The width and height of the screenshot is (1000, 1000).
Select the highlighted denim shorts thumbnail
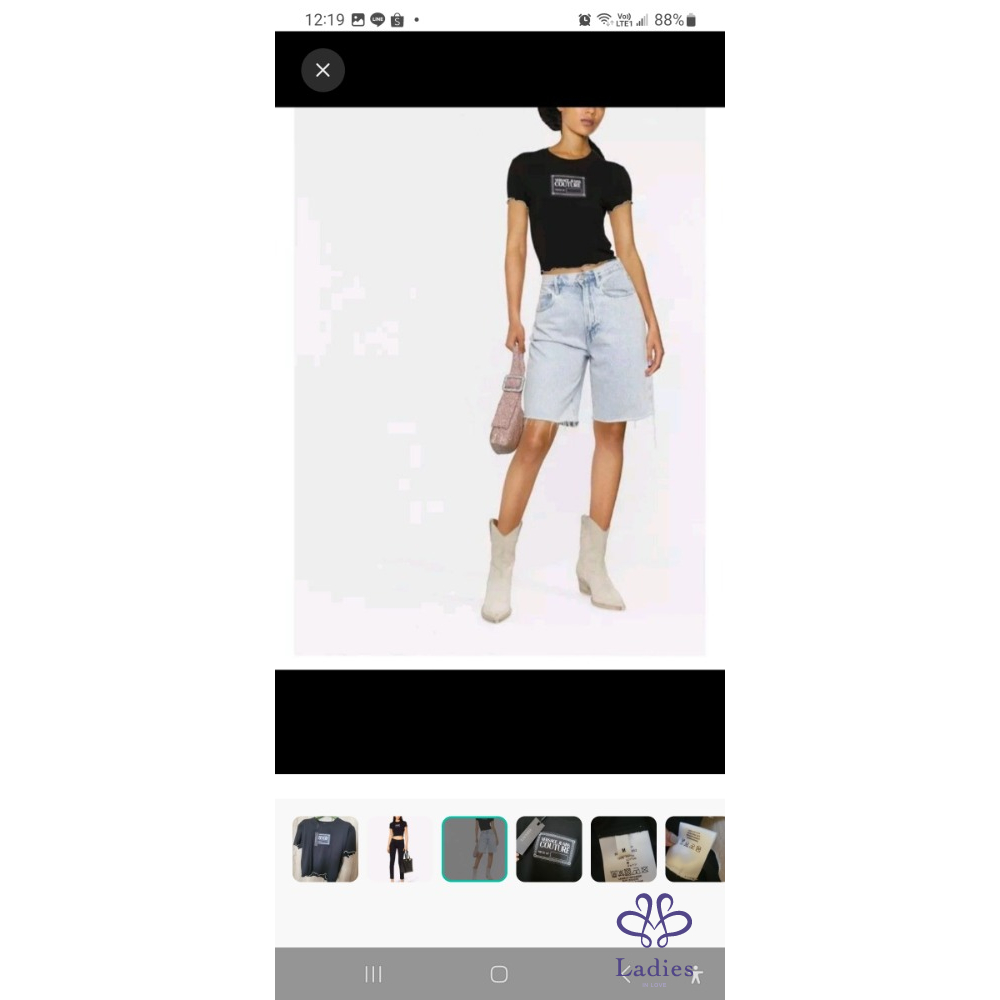(474, 849)
